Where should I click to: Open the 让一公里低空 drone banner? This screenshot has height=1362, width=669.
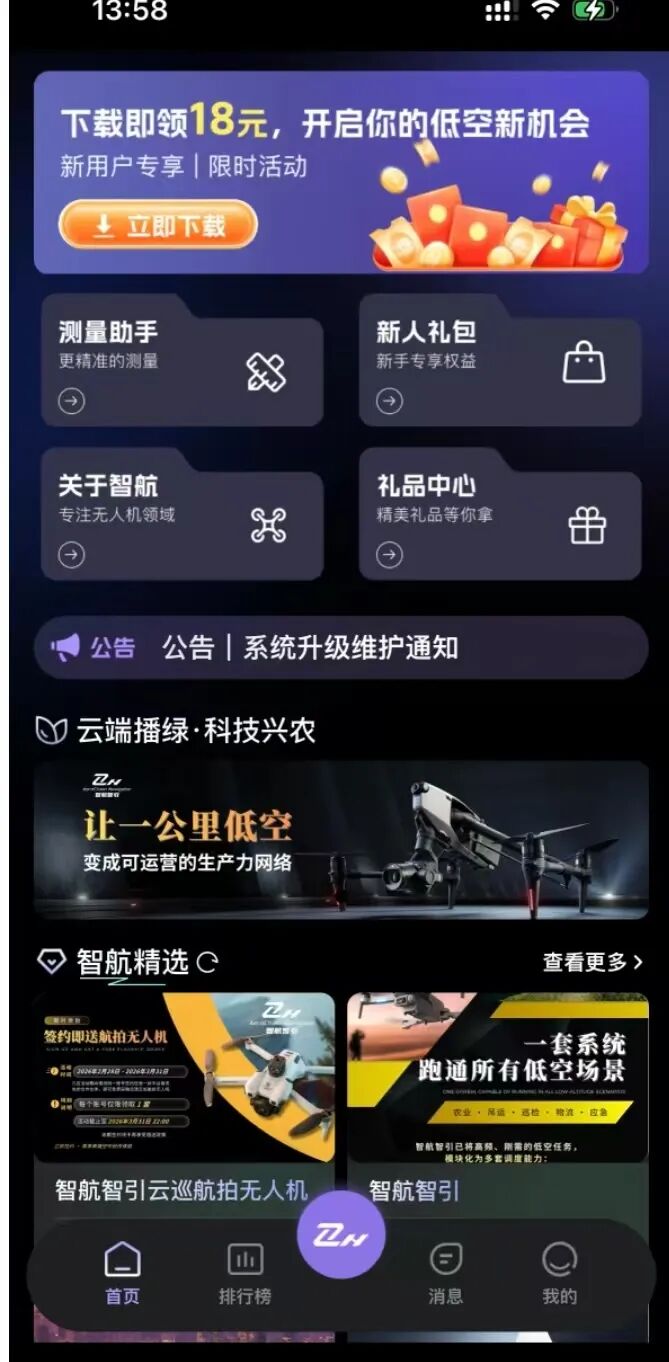coord(340,839)
